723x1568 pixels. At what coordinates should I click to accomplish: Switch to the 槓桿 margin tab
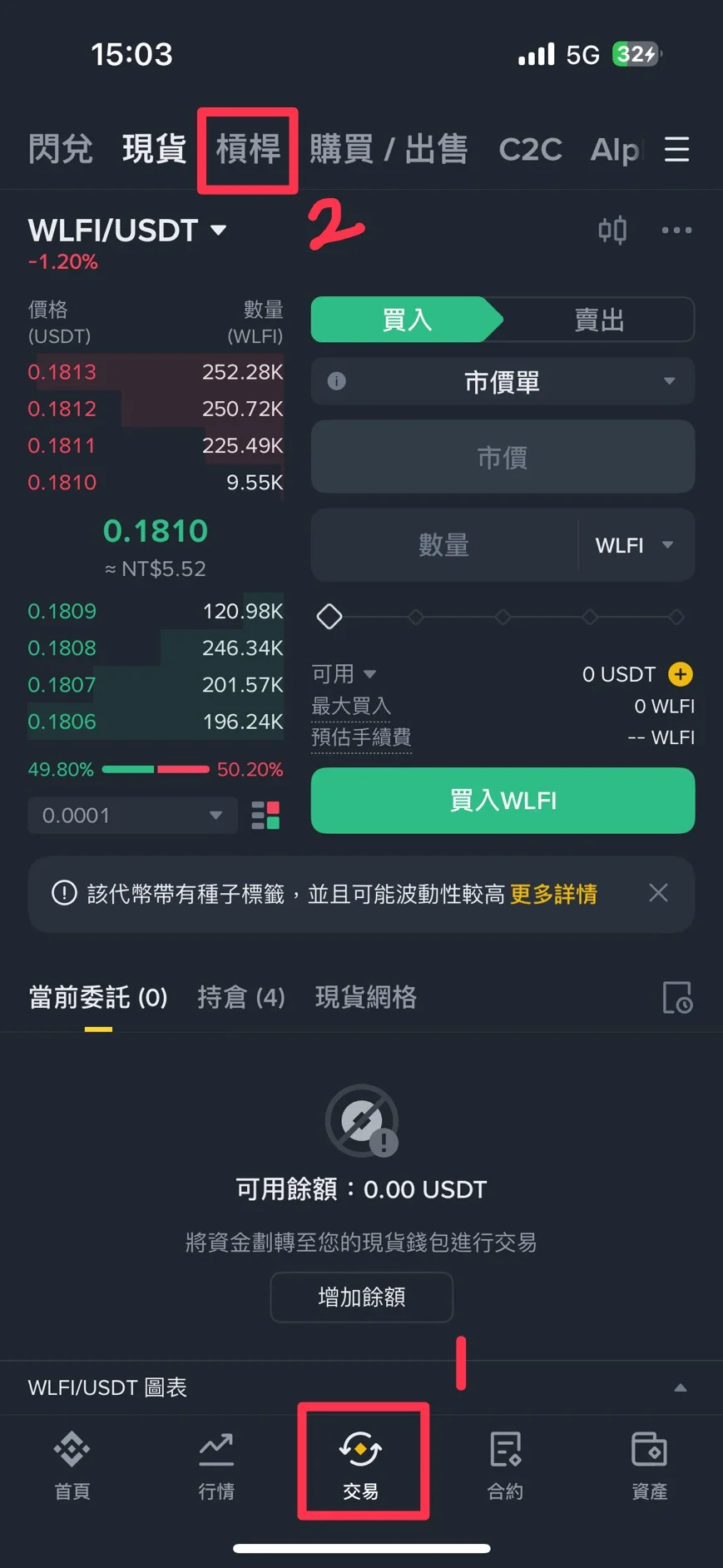(x=248, y=150)
